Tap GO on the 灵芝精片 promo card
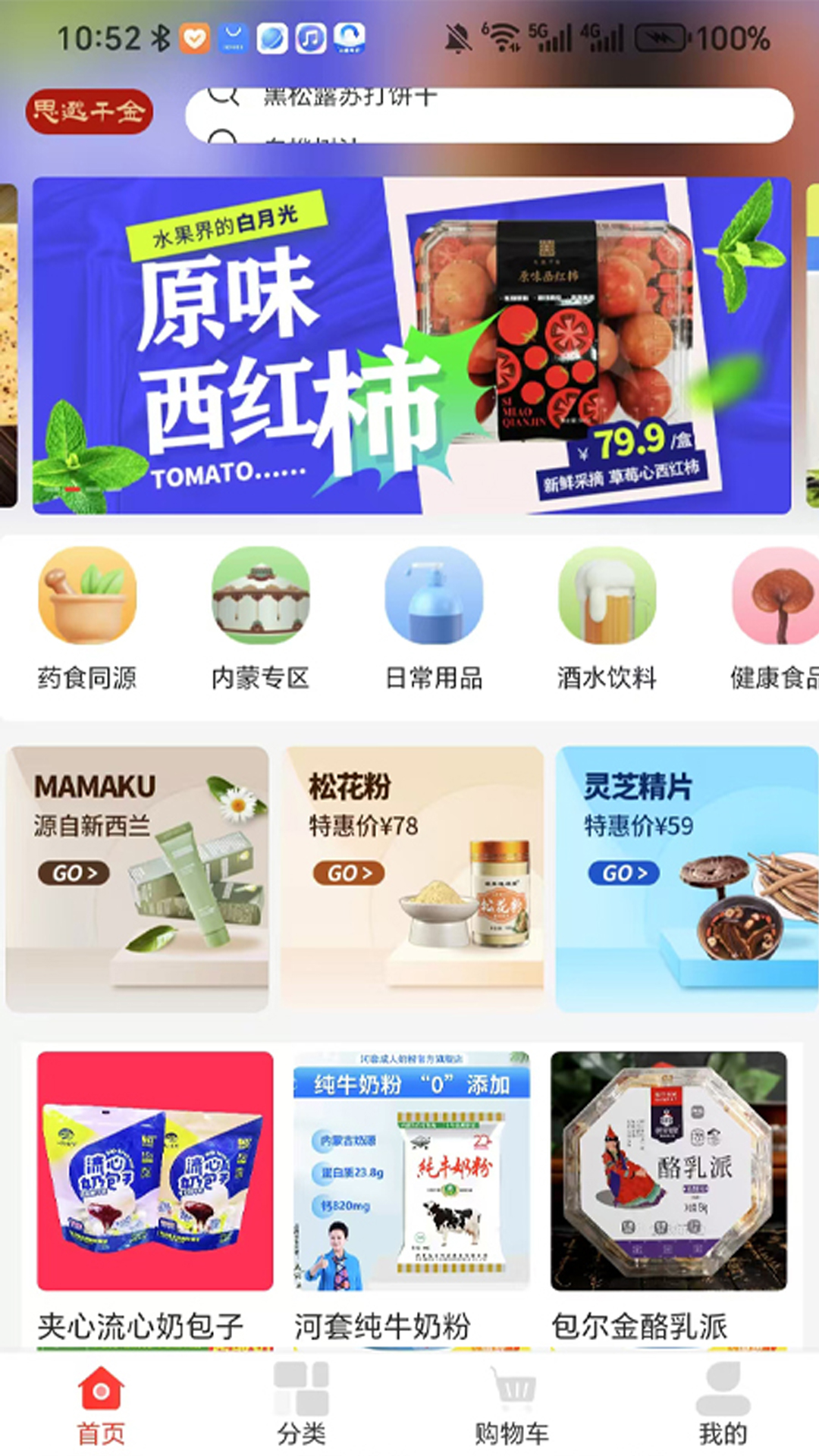The height and width of the screenshot is (1456, 819). (x=622, y=873)
